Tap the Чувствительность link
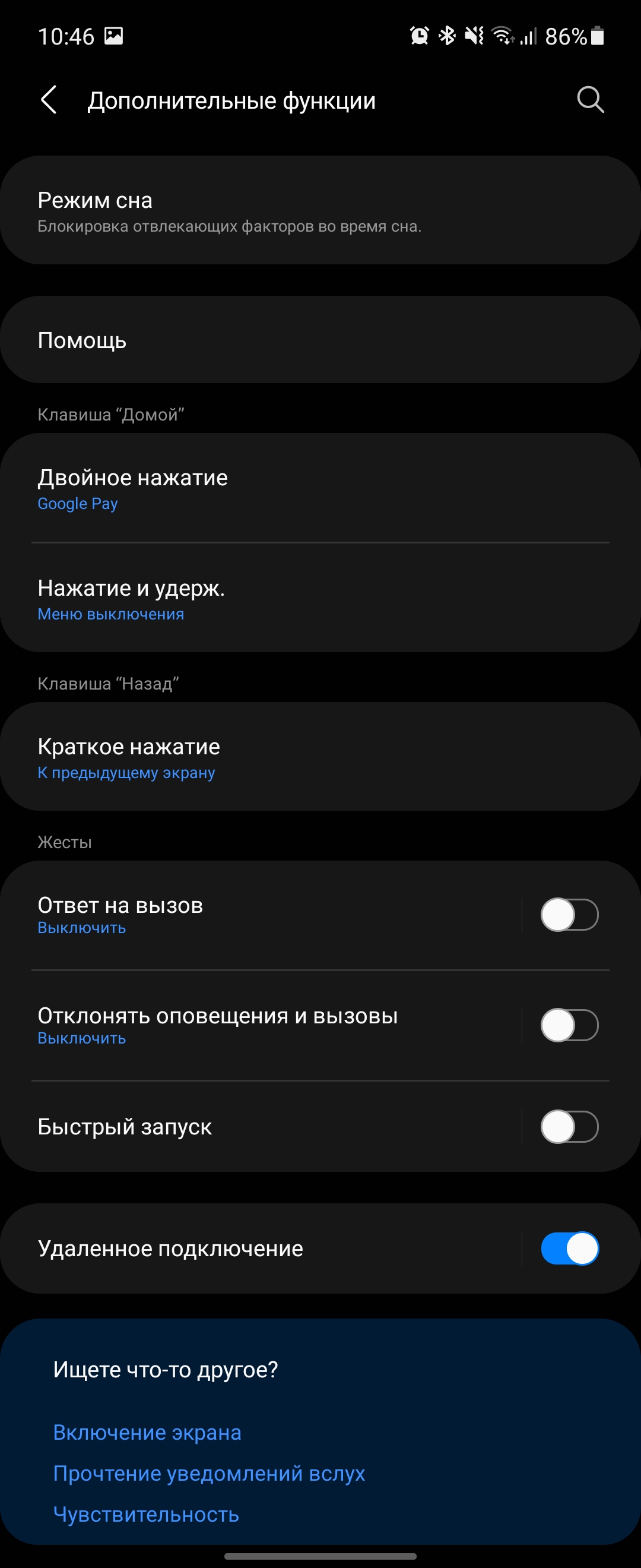641x1568 pixels. 146,1514
